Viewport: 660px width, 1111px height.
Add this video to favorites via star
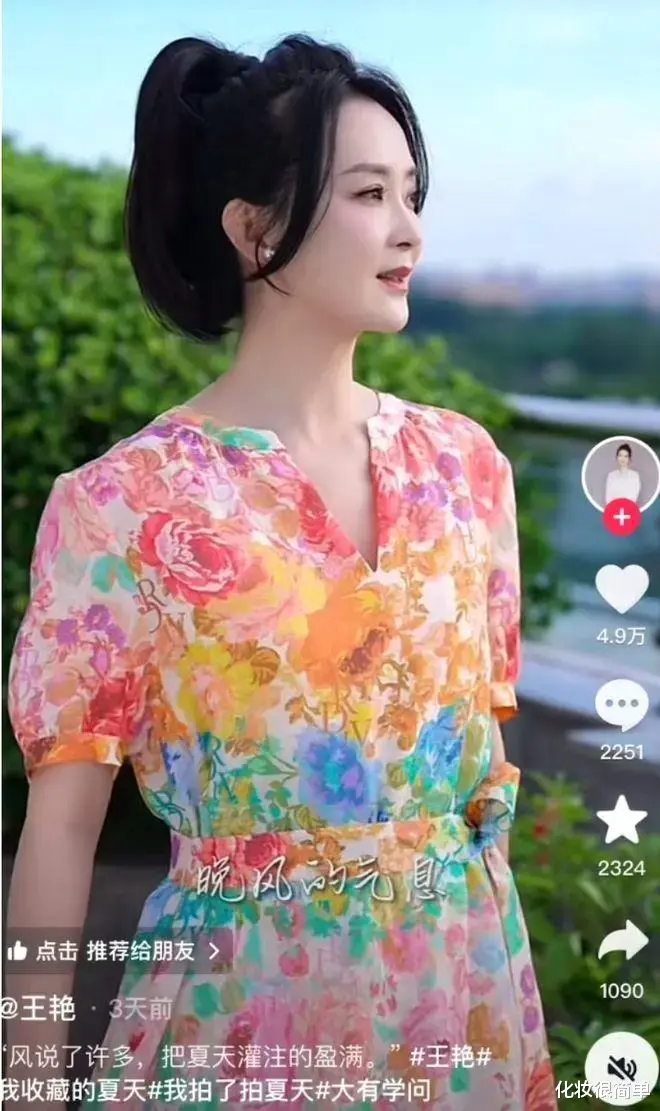coord(622,820)
